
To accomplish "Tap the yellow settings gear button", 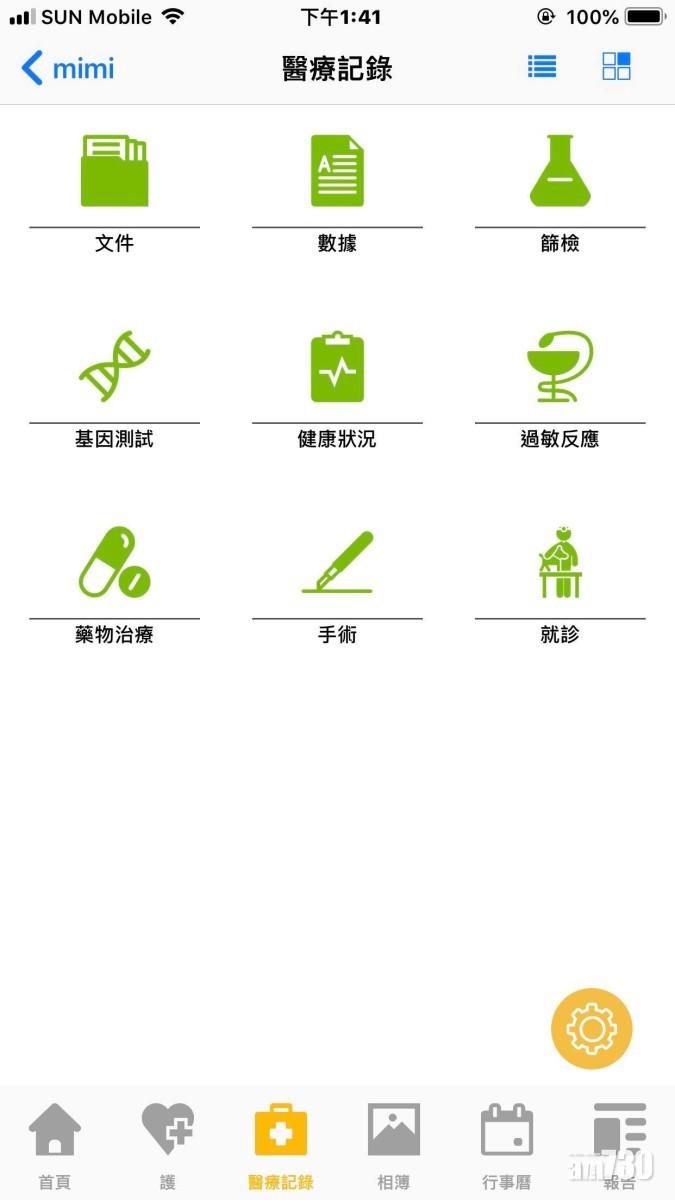I will pos(592,1029).
